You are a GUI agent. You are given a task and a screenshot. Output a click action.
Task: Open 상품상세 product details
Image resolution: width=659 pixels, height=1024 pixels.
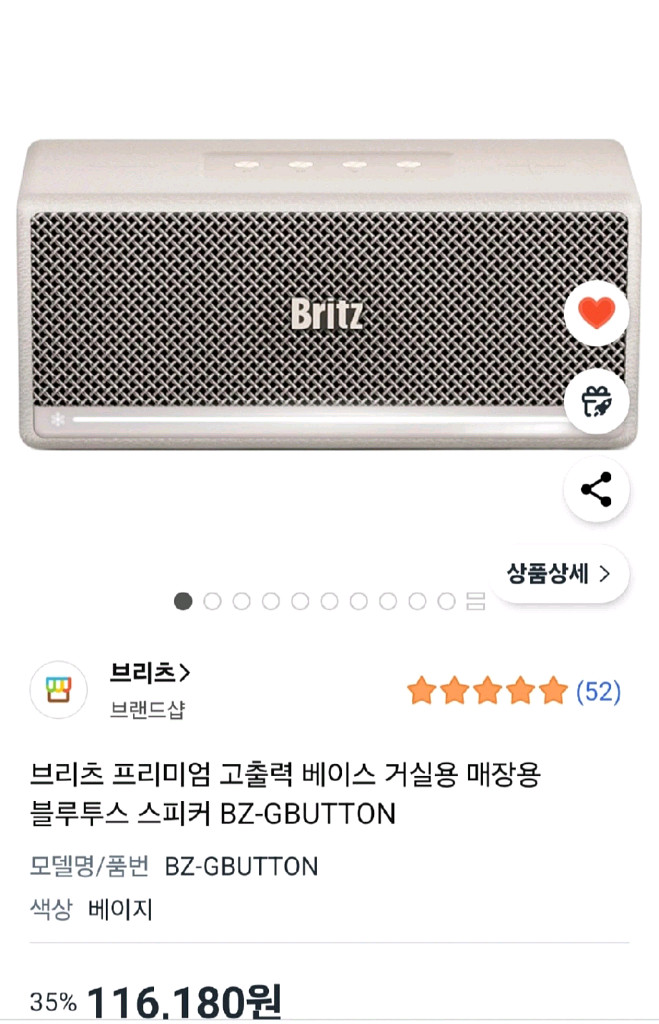coord(559,574)
